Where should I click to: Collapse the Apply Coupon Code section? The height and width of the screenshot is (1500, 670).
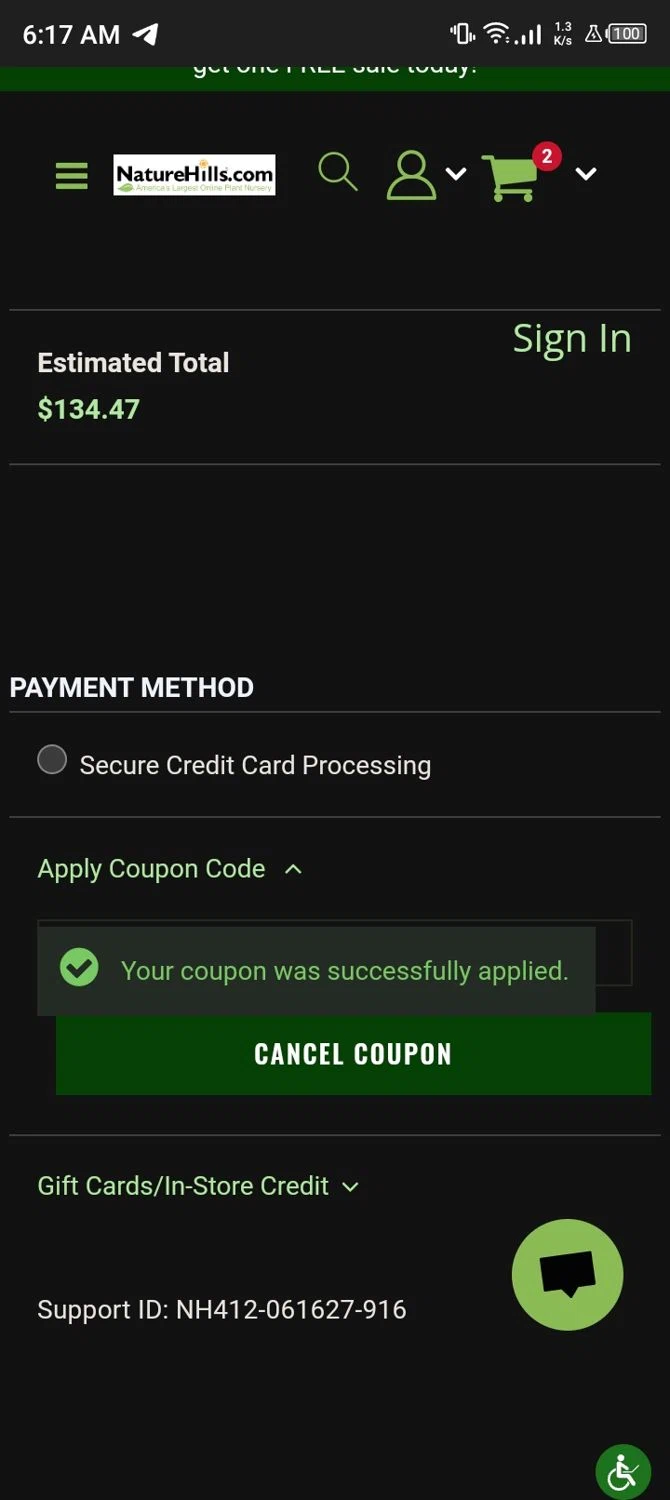point(170,869)
